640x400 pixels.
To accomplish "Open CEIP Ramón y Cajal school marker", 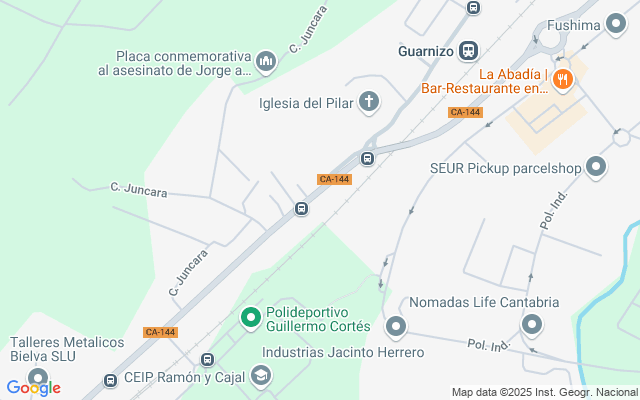I will point(261,377).
